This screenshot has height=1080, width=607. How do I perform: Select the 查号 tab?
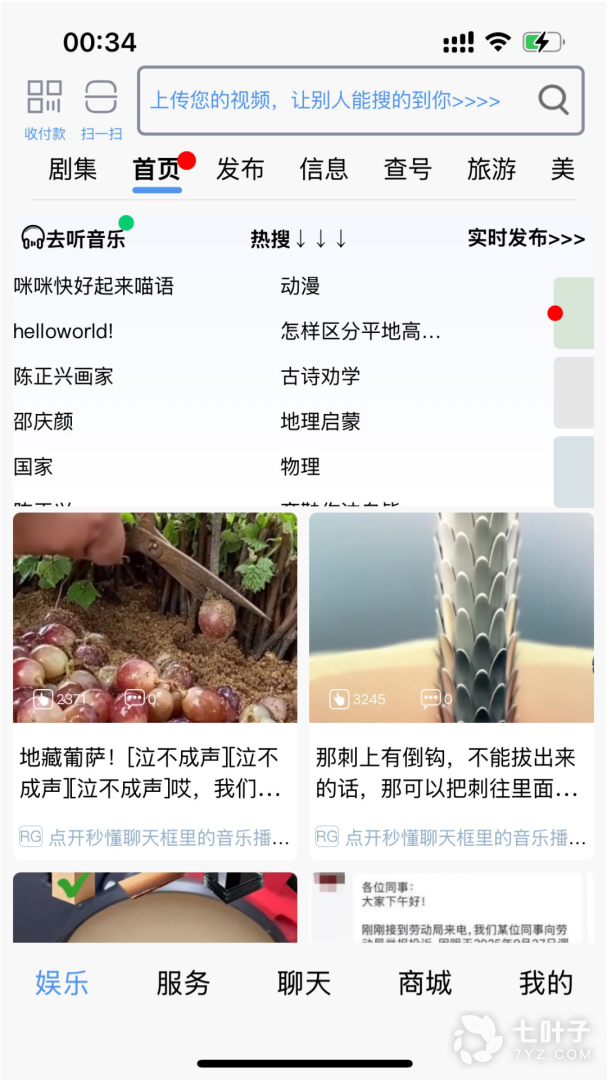coord(407,169)
